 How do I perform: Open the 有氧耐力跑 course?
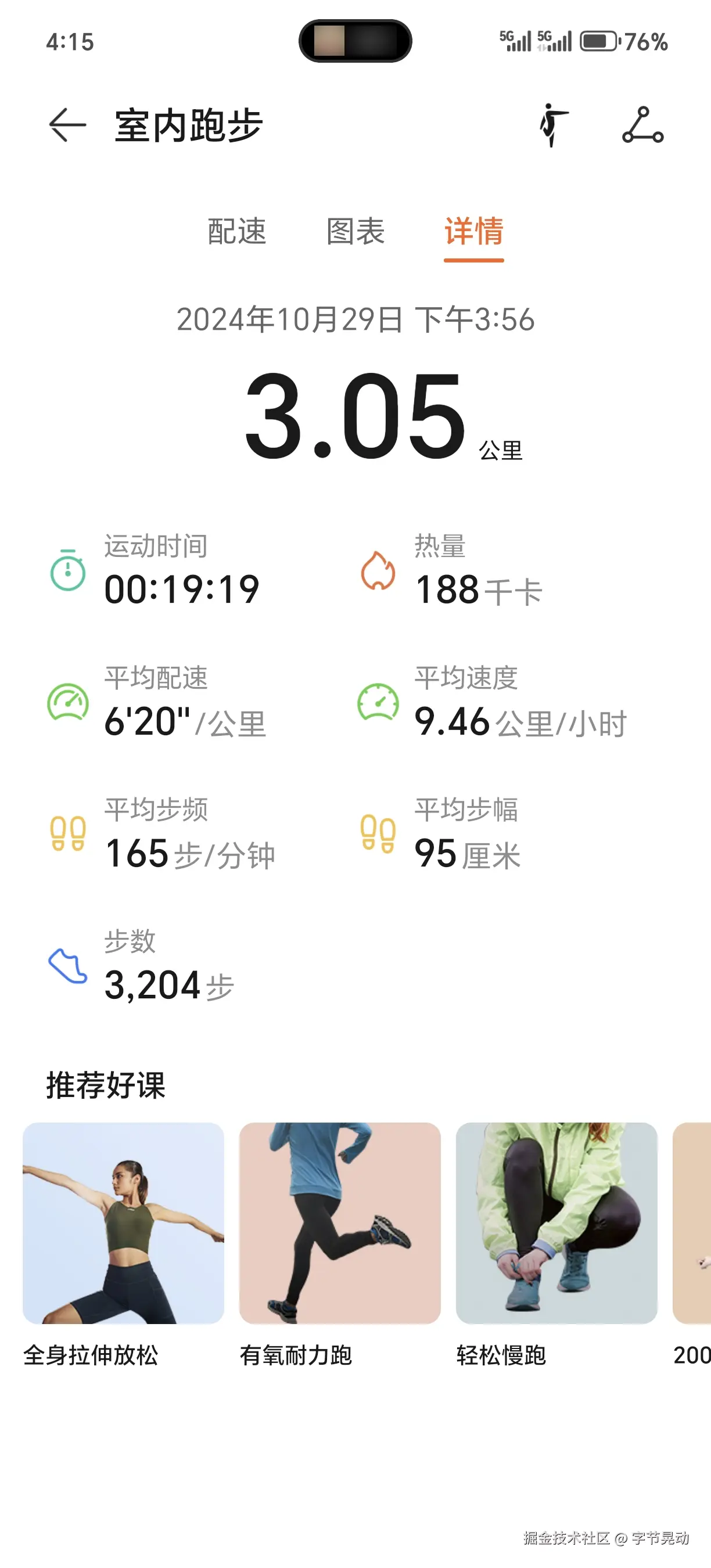coord(339,1224)
